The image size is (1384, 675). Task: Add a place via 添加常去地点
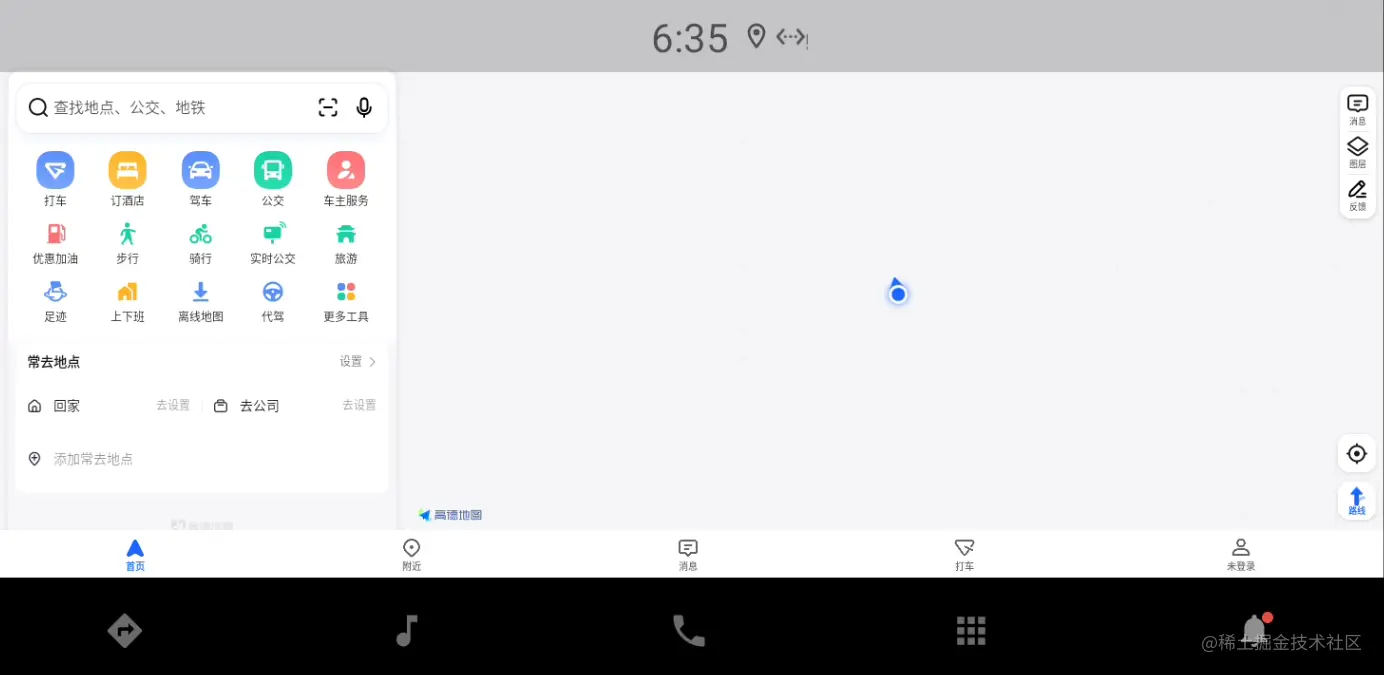coord(92,459)
